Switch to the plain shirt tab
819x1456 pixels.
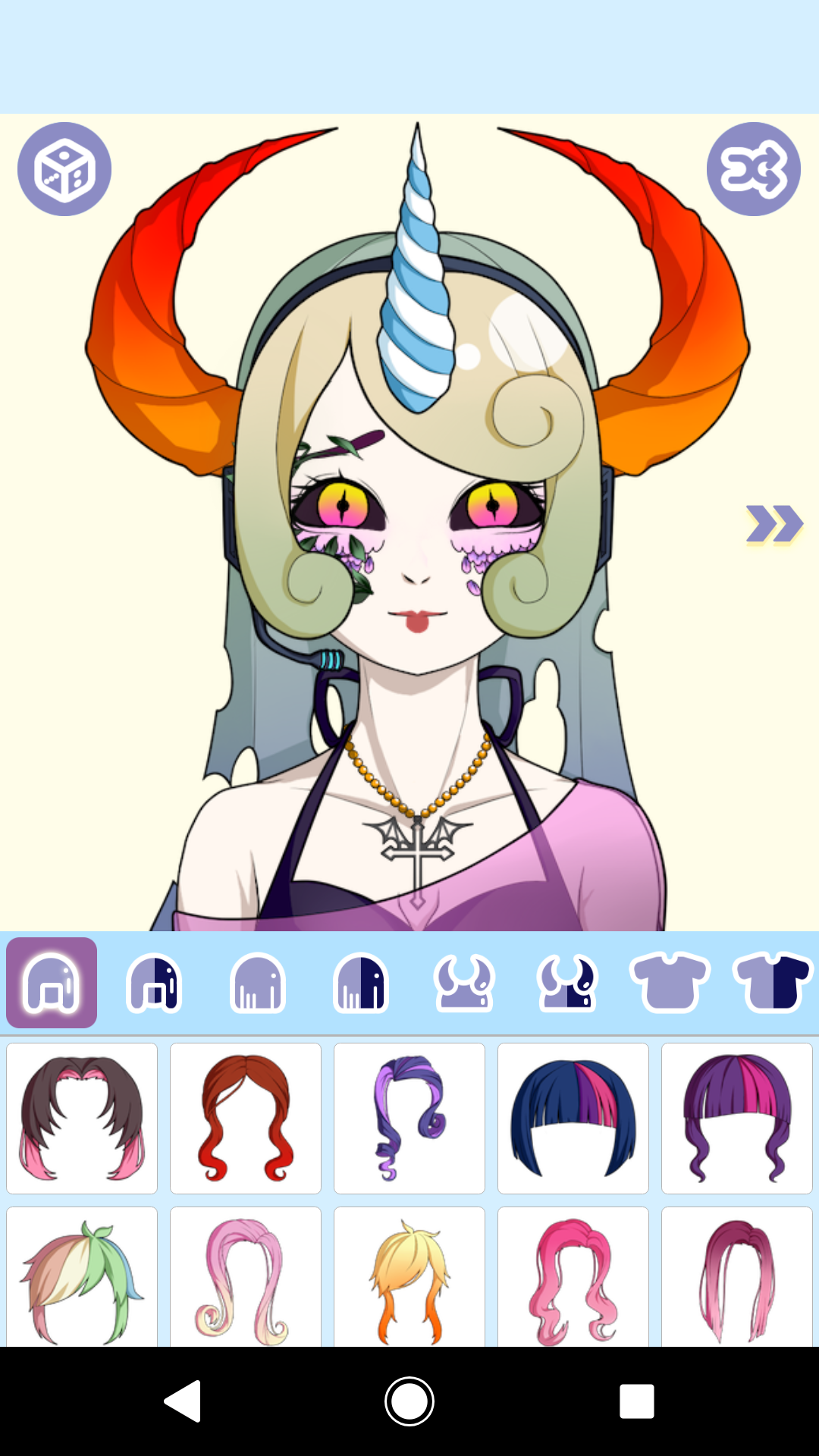tap(670, 983)
